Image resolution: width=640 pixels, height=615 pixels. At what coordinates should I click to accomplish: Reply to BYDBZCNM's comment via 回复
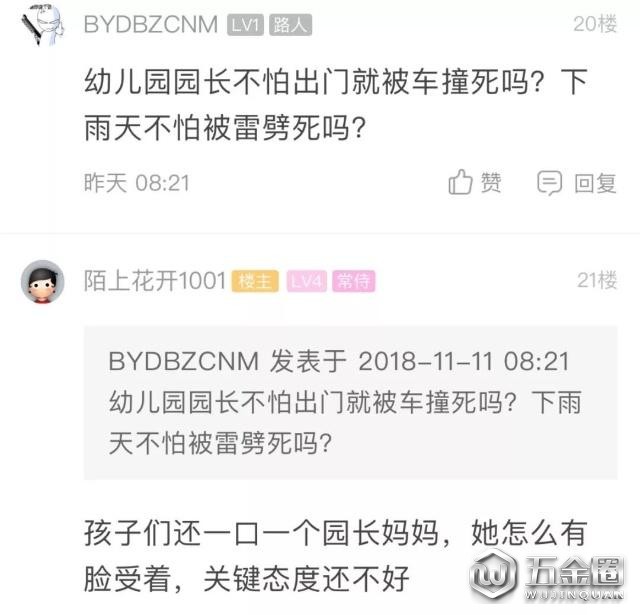point(577,183)
